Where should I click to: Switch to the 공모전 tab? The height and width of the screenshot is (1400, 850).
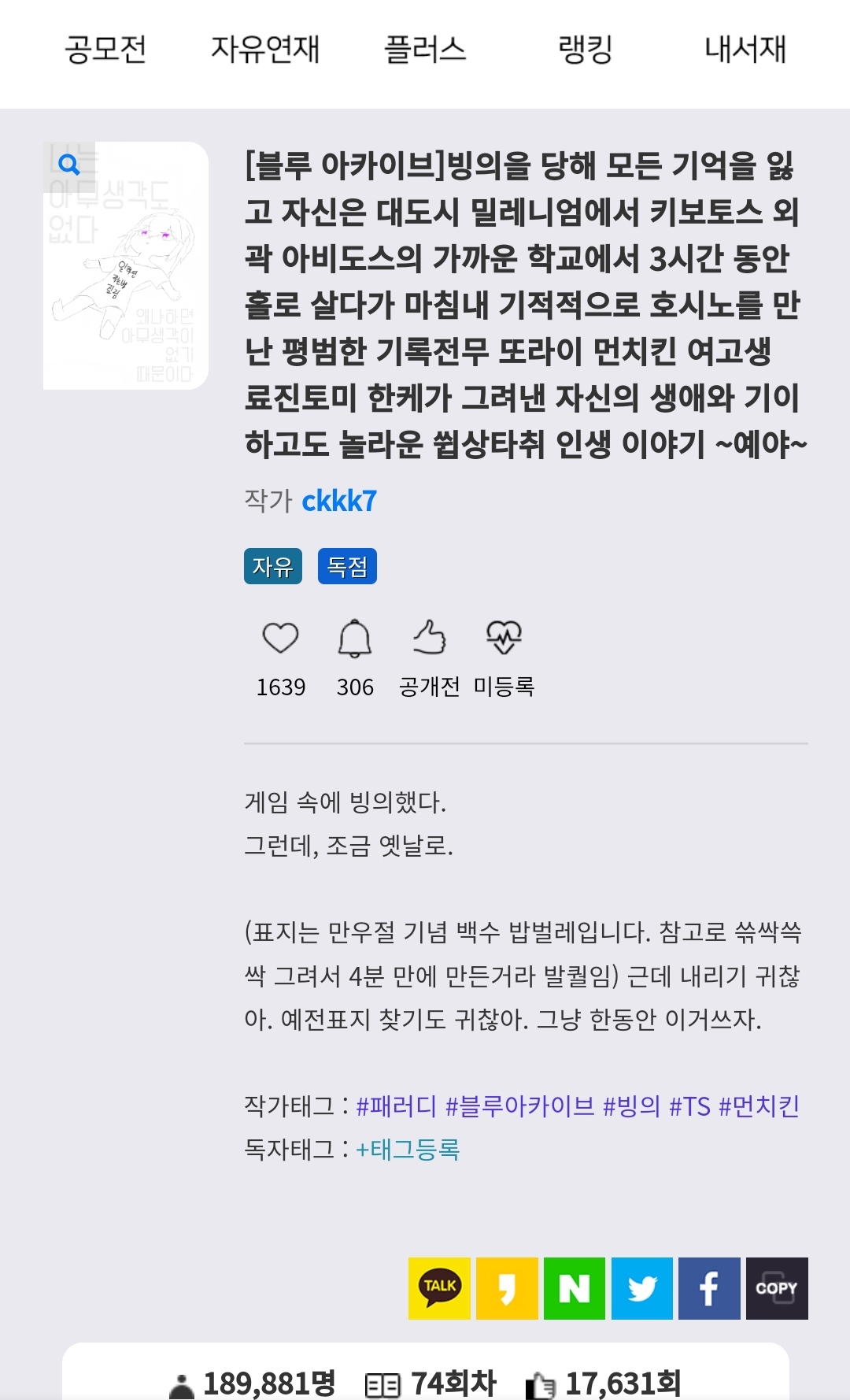[105, 49]
